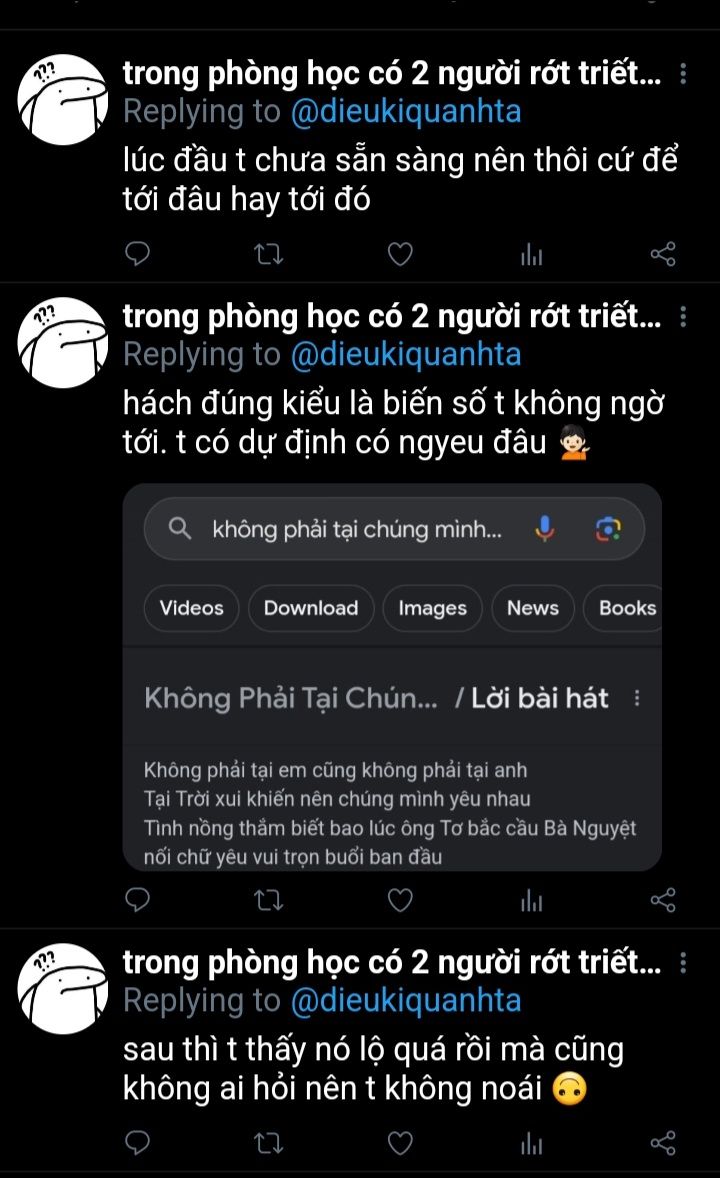The image size is (720, 1178).
Task: Reply to the "hách đúng kiểu là biến số" tweet
Action: (x=140, y=901)
